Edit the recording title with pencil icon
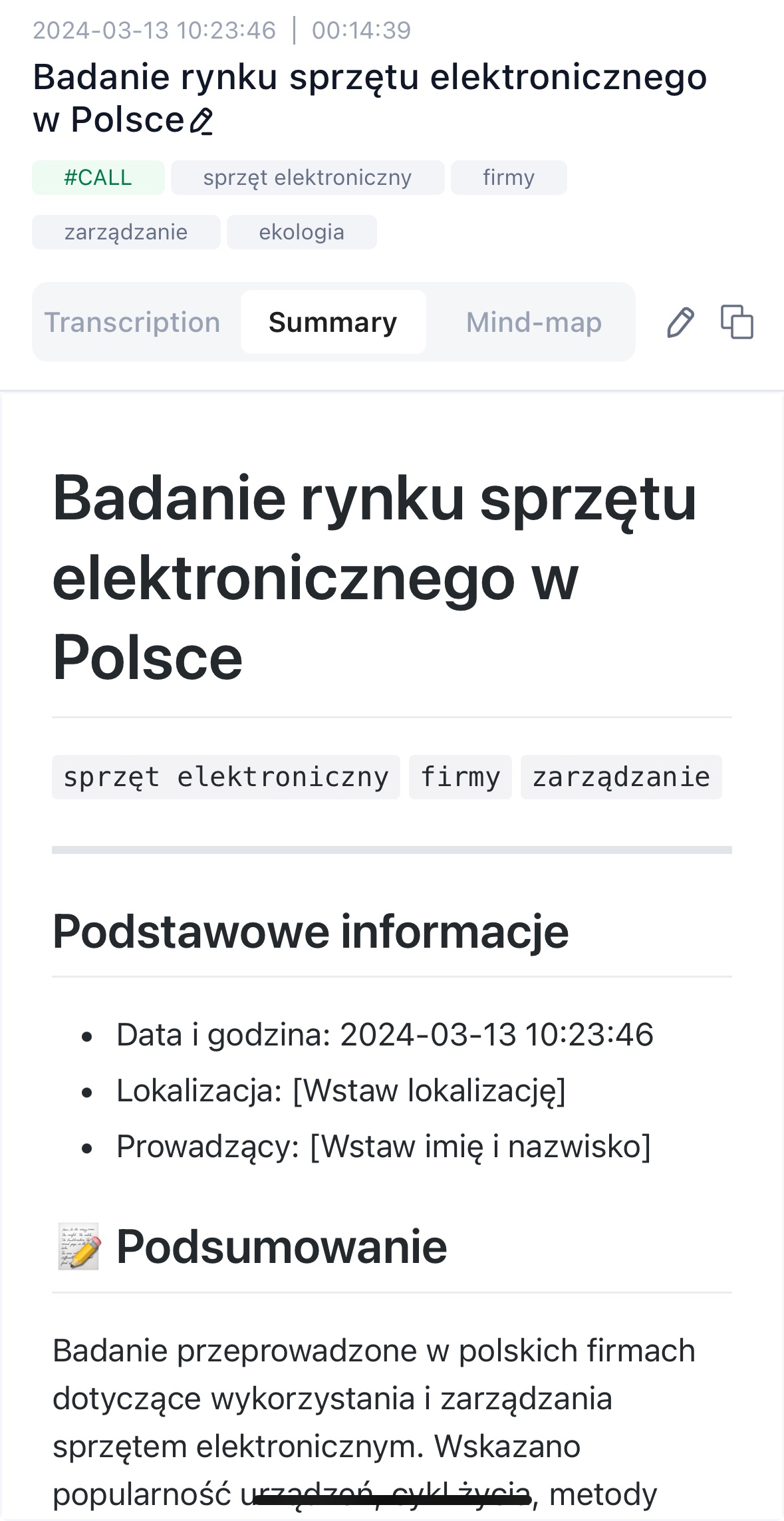 click(x=201, y=122)
